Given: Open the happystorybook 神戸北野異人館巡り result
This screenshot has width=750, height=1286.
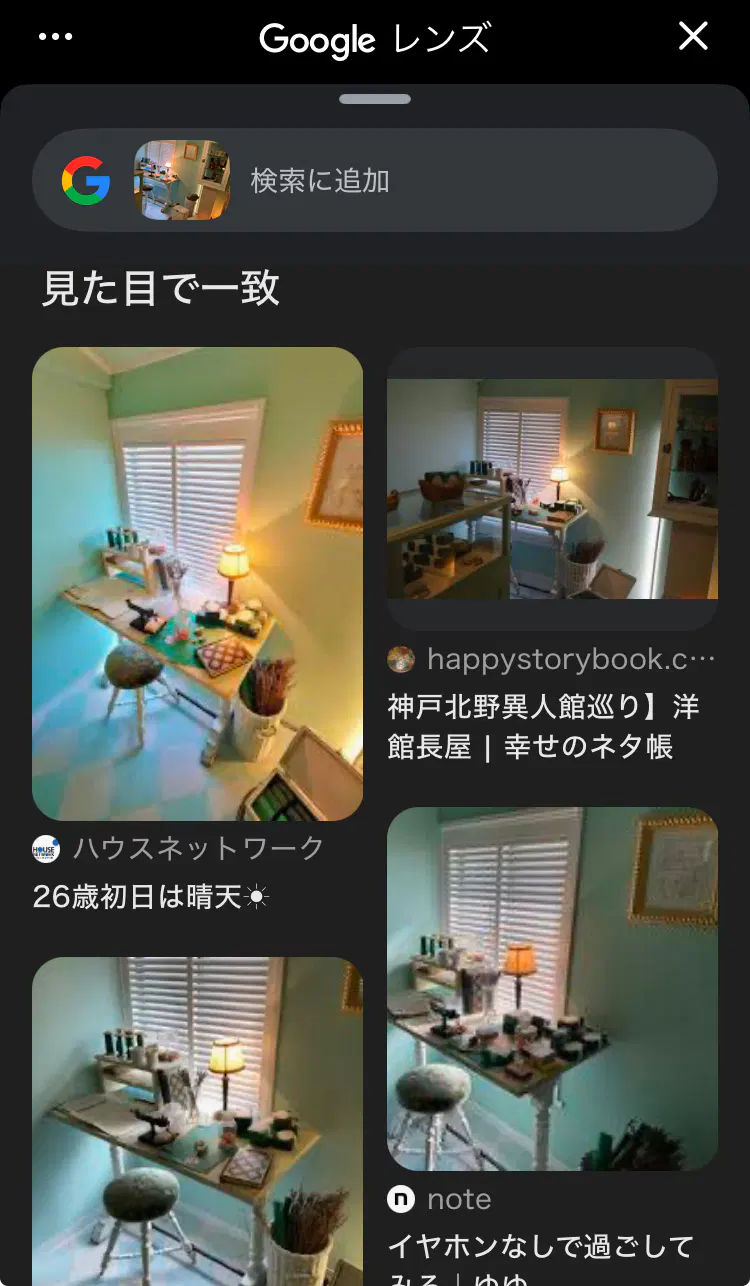Looking at the screenshot, I should click(x=552, y=489).
